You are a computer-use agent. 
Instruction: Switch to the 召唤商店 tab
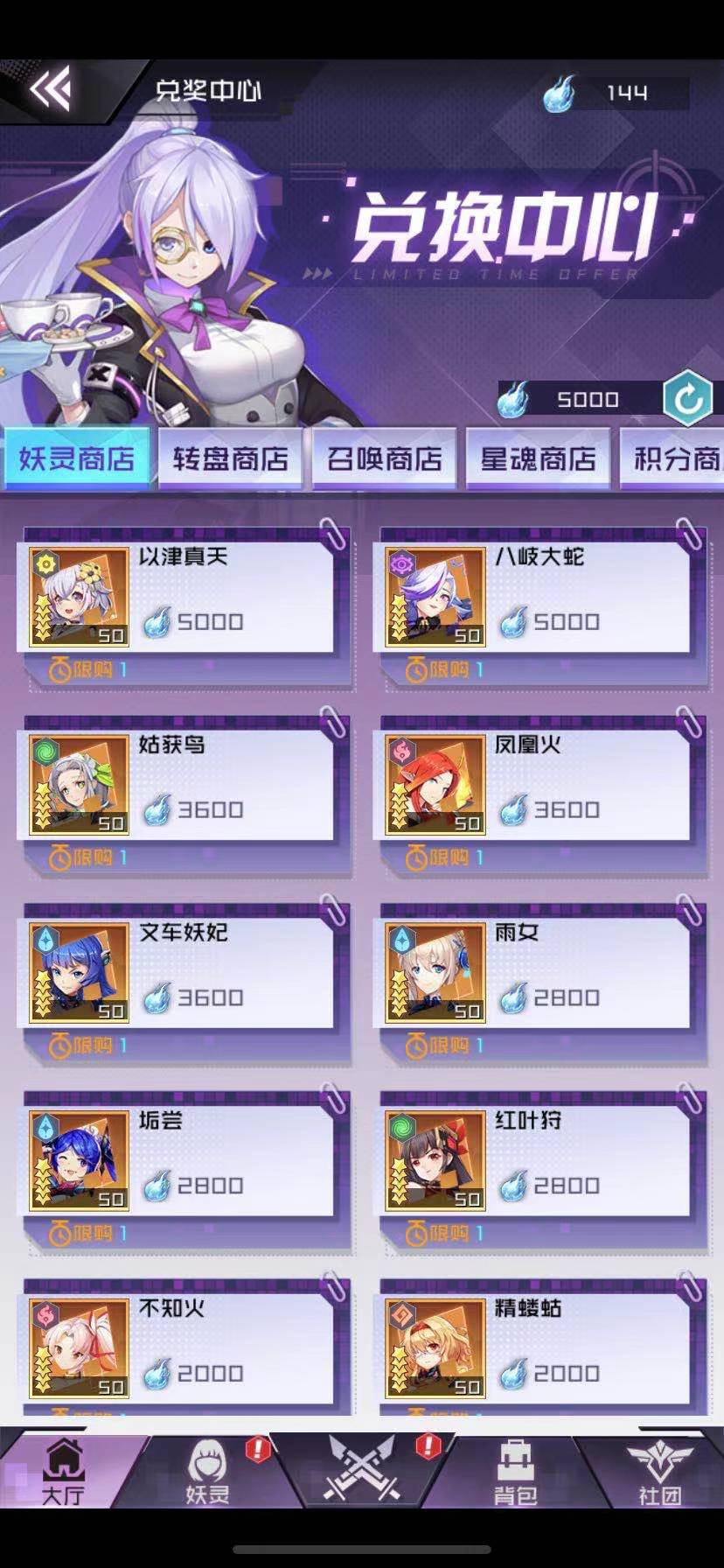point(385,458)
